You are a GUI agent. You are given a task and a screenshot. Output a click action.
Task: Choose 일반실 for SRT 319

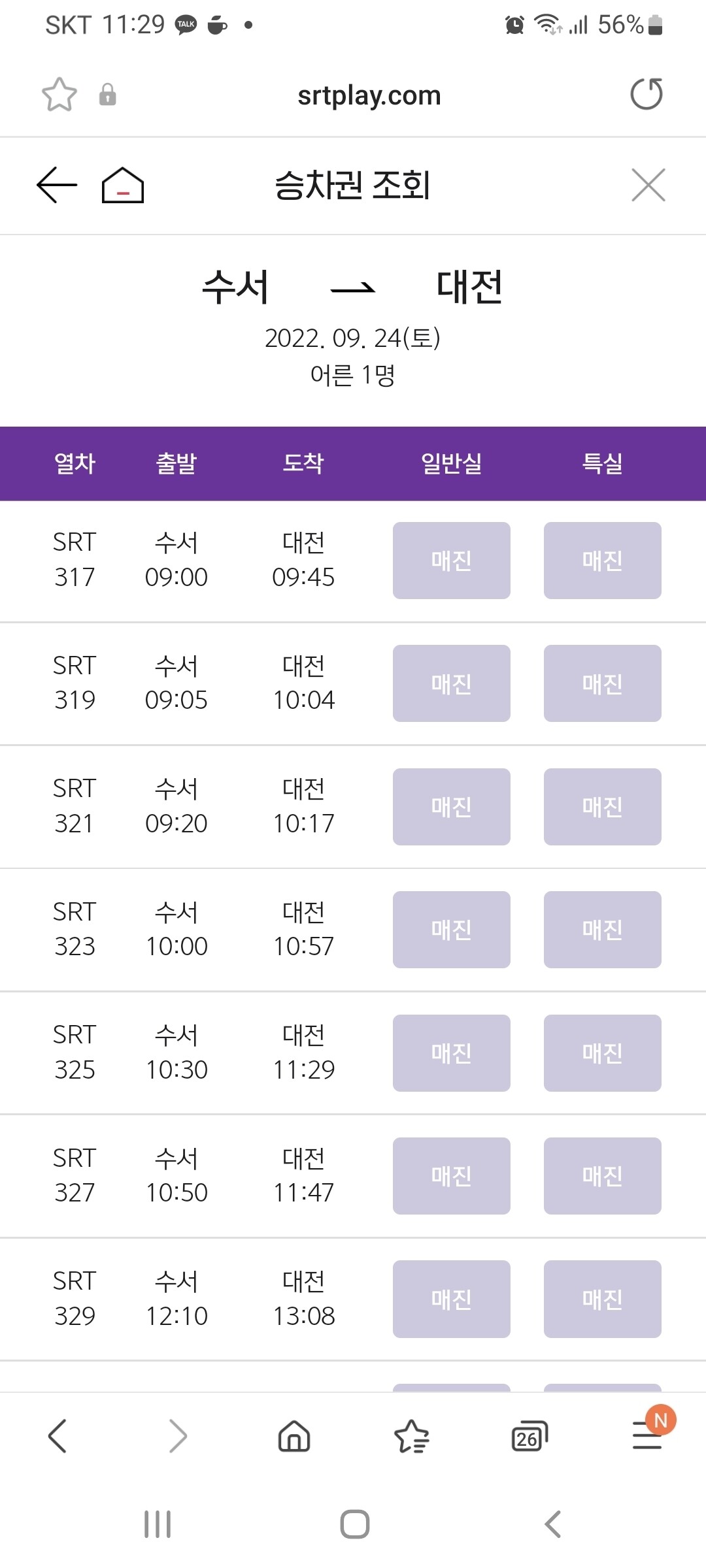point(451,683)
